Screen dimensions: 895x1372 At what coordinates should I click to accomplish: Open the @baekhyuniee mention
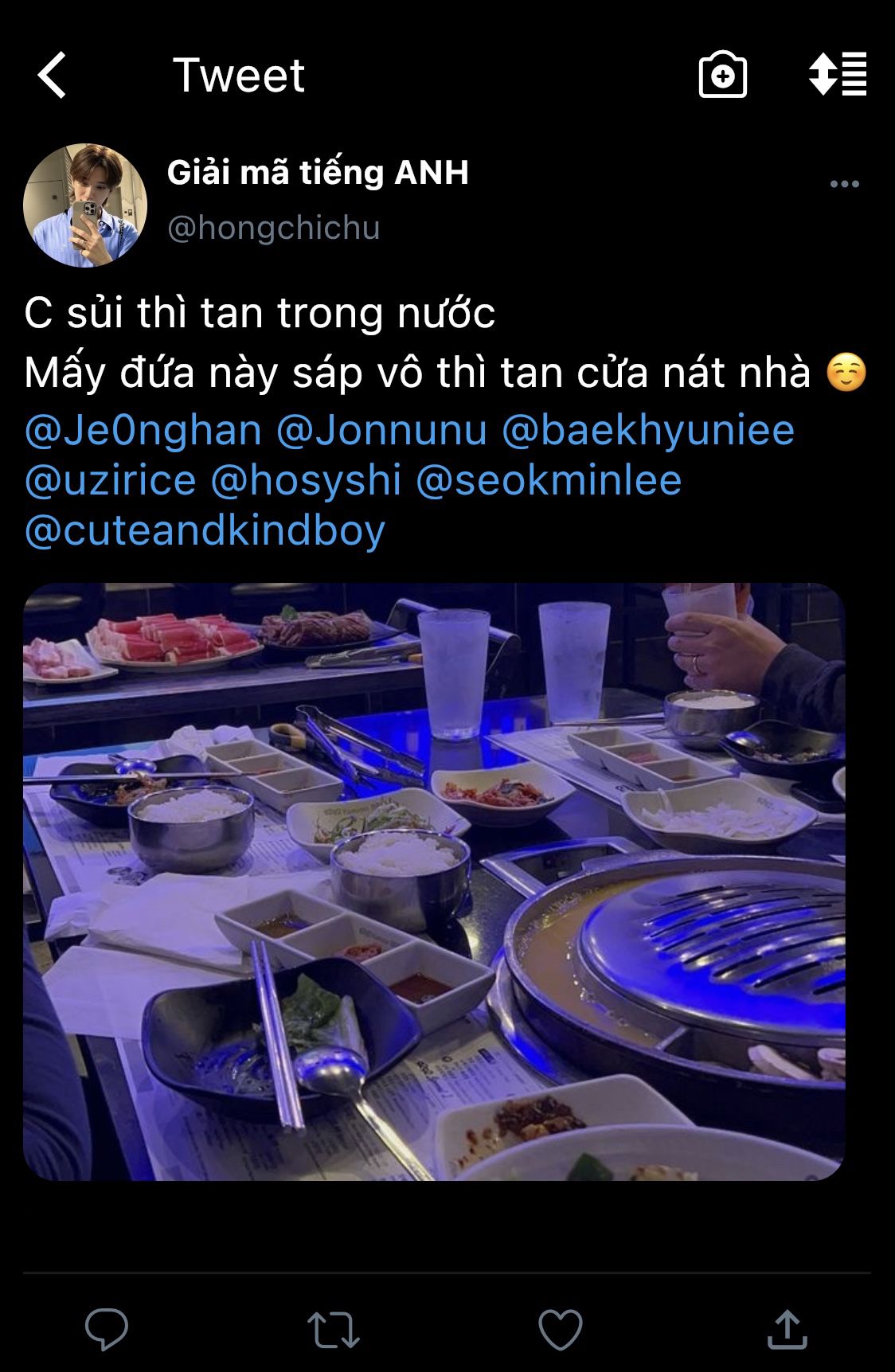648,431
